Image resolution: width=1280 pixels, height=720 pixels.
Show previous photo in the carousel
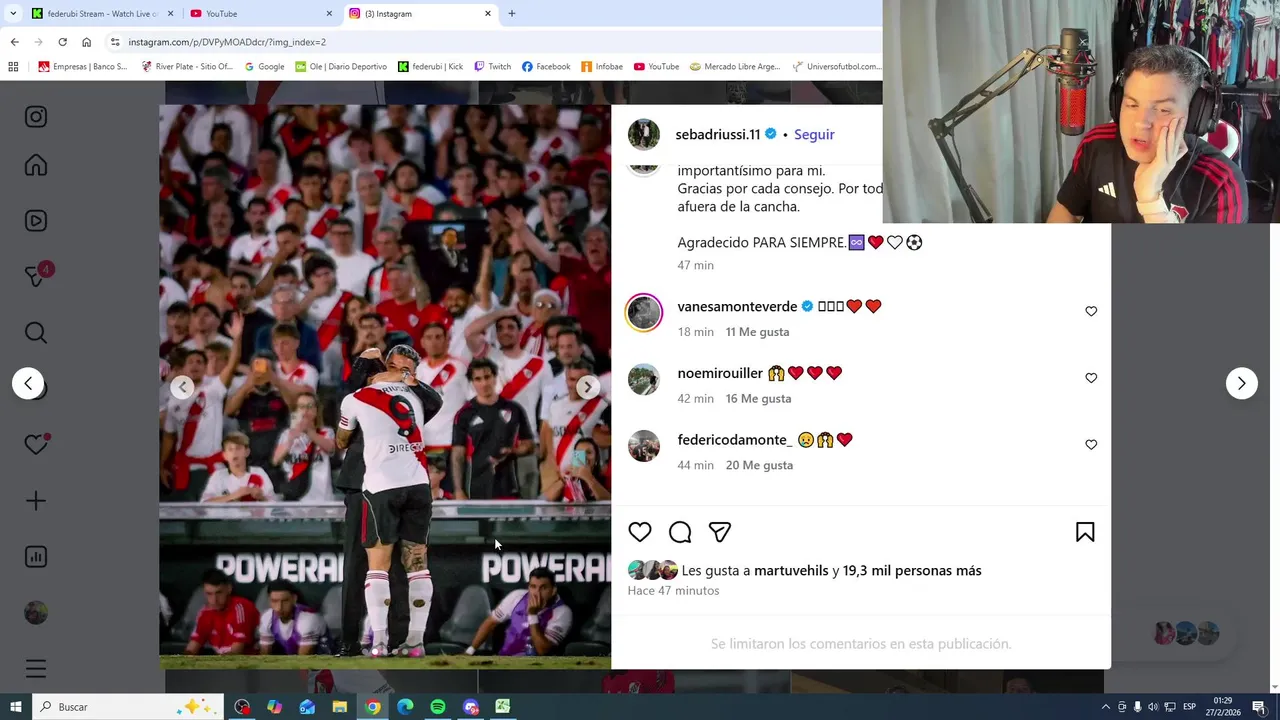tap(182, 387)
